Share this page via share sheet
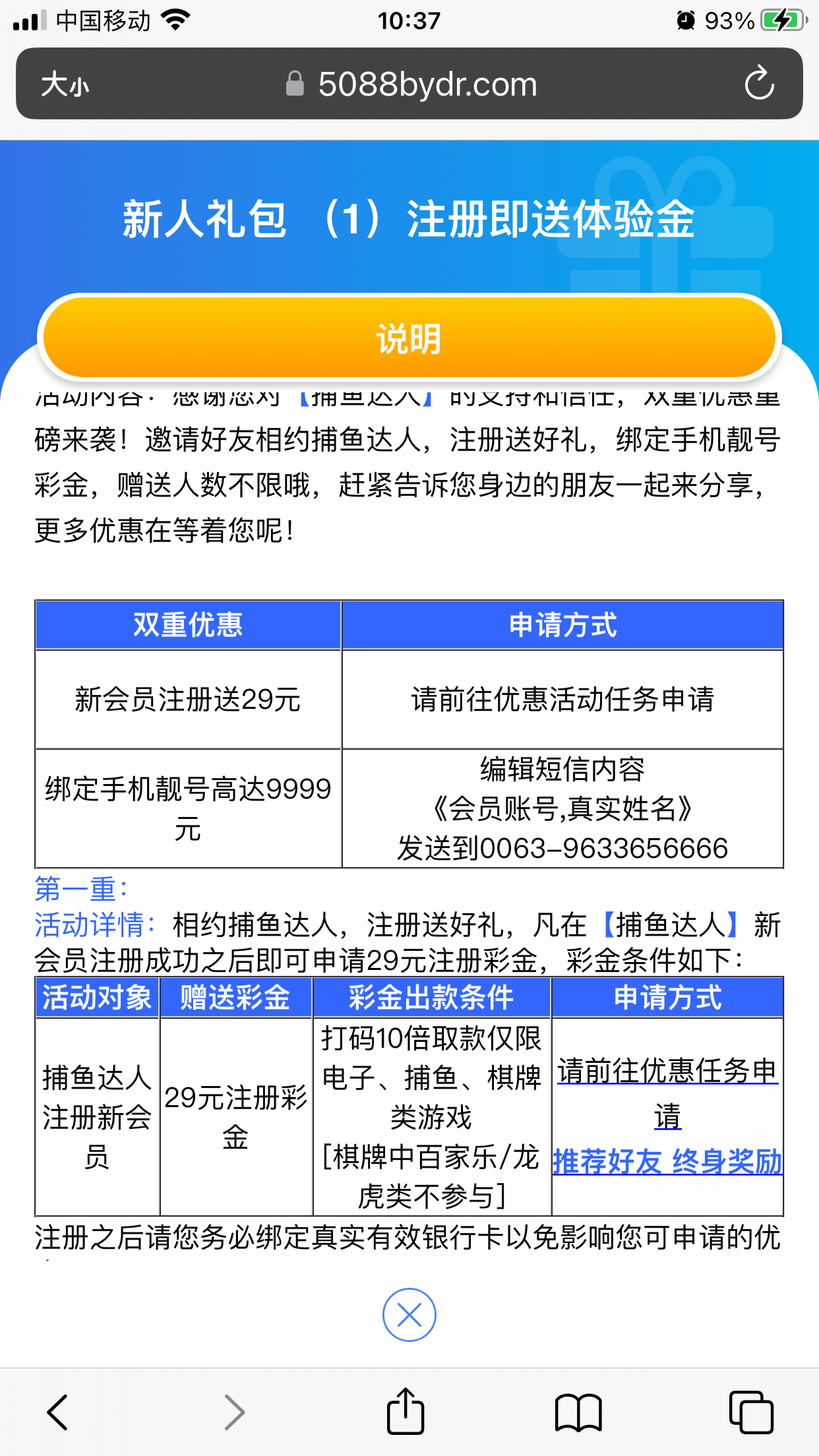 tap(405, 1411)
